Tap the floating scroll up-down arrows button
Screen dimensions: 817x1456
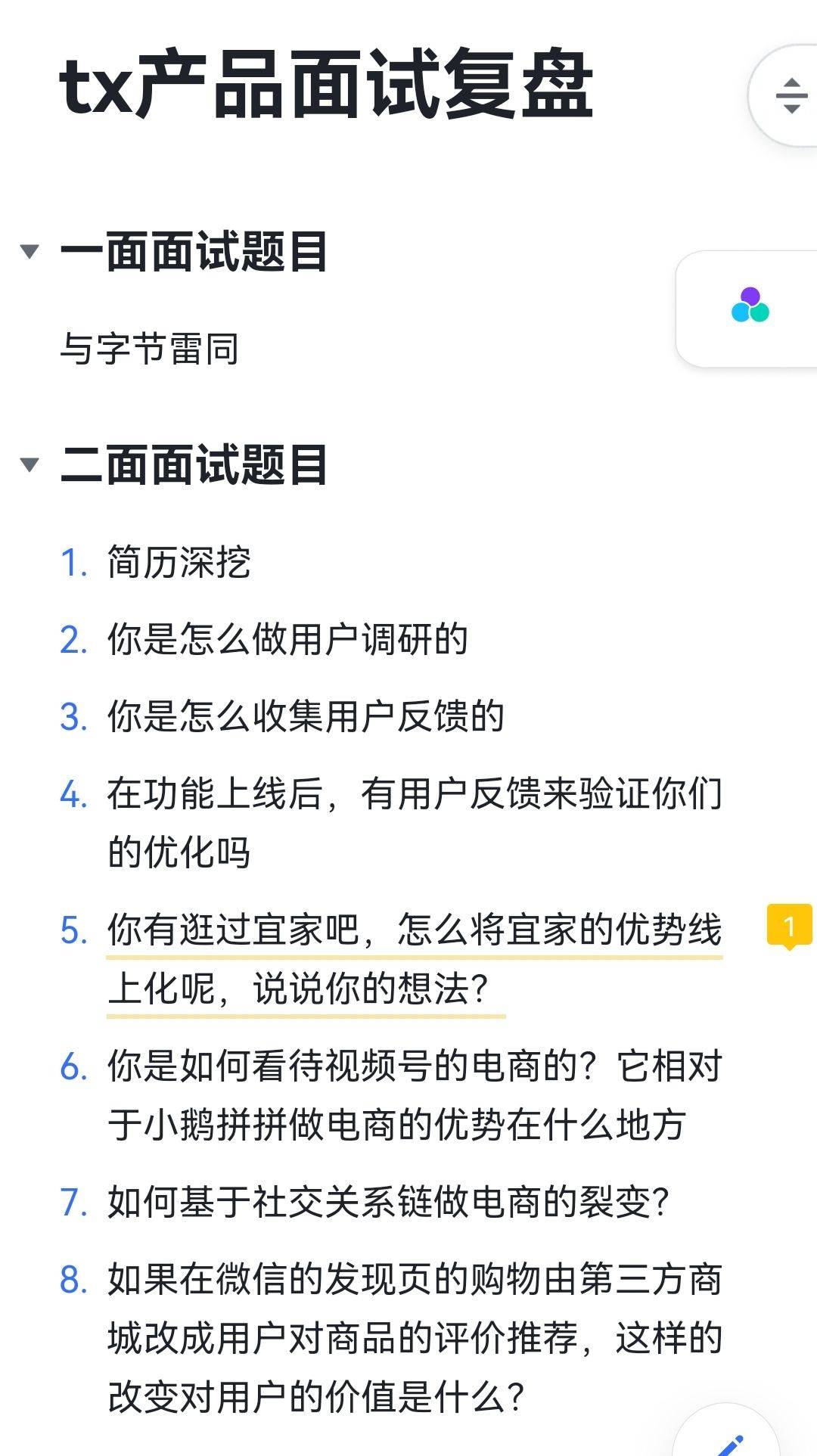click(791, 96)
